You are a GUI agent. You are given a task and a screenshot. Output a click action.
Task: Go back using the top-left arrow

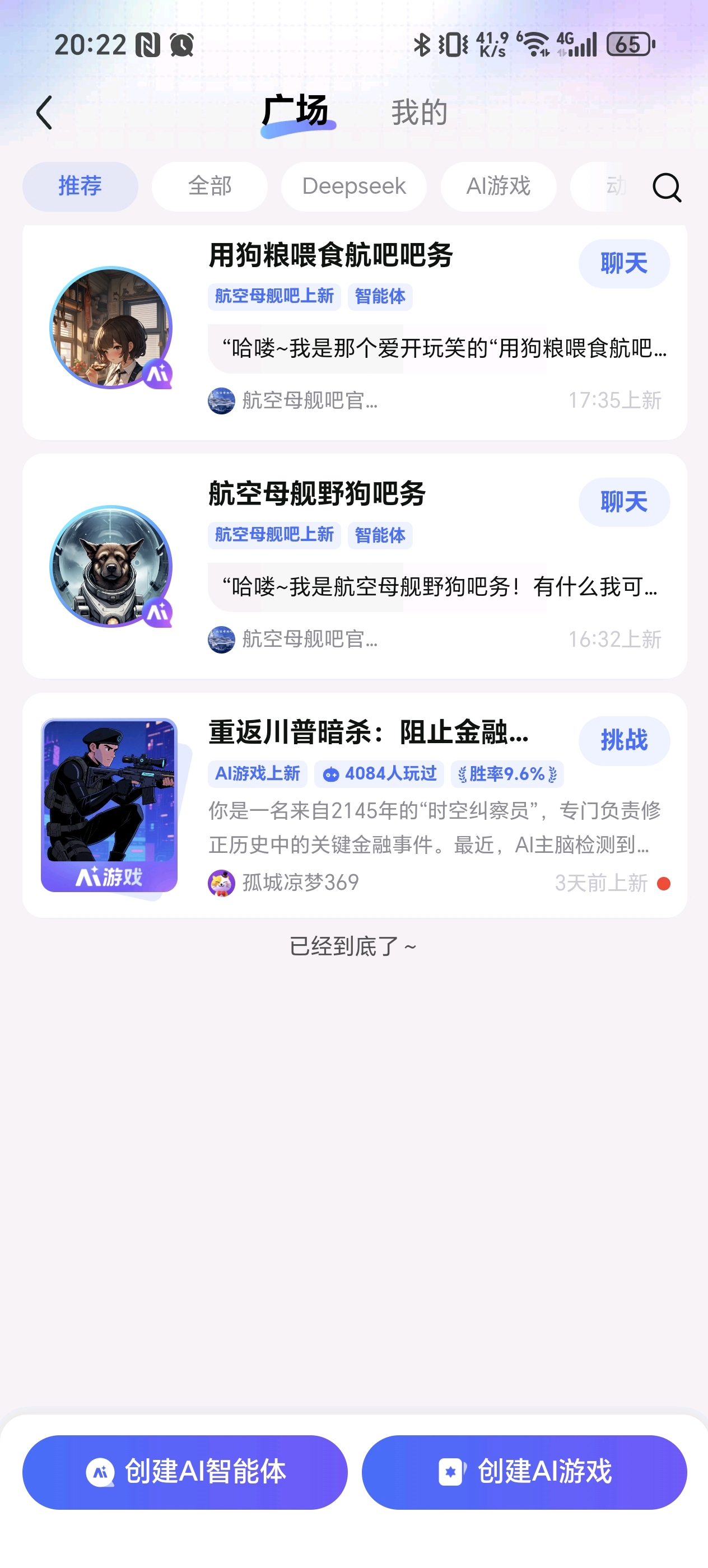pyautogui.click(x=44, y=113)
